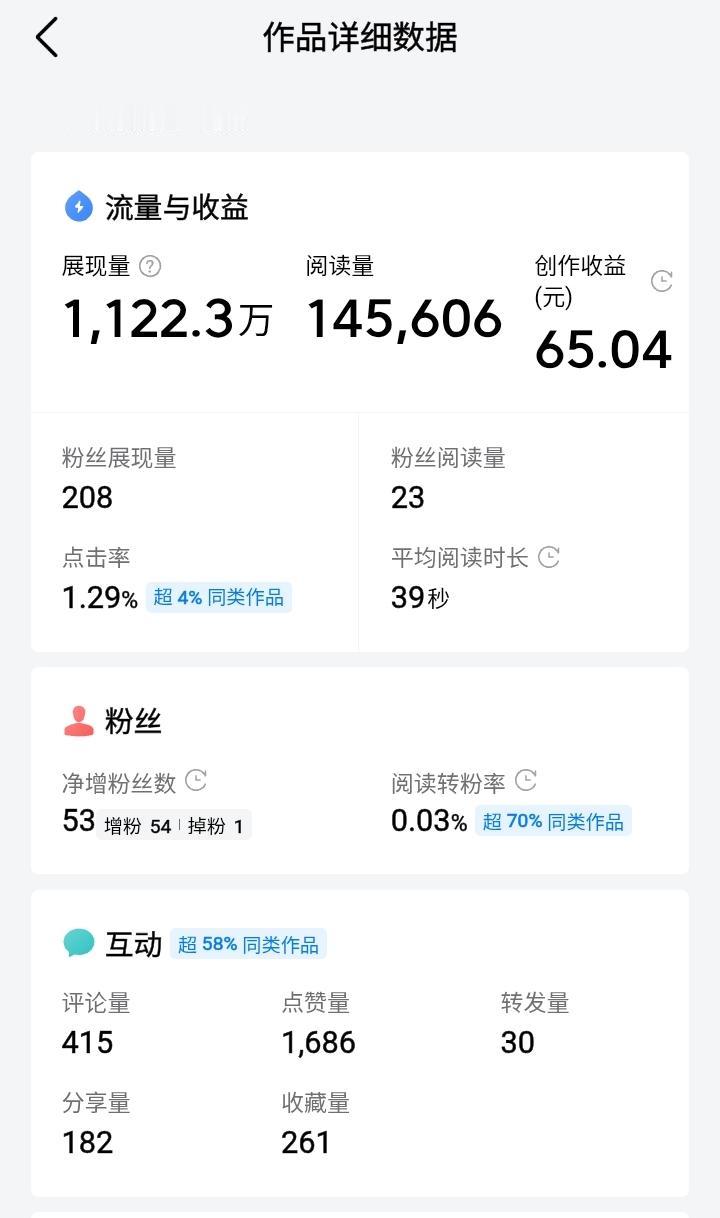This screenshot has width=720, height=1218.
Task: Click the 增粉 54 stat
Action: [139, 826]
